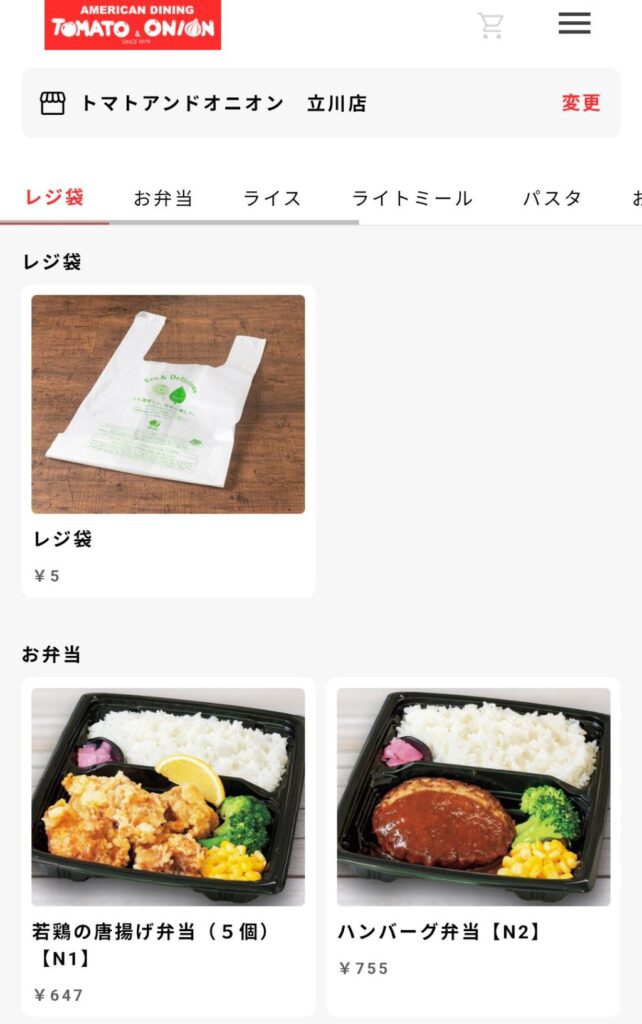Screen dimensions: 642x1024
Task: Tap 変更 to change the store
Action: coord(580,103)
